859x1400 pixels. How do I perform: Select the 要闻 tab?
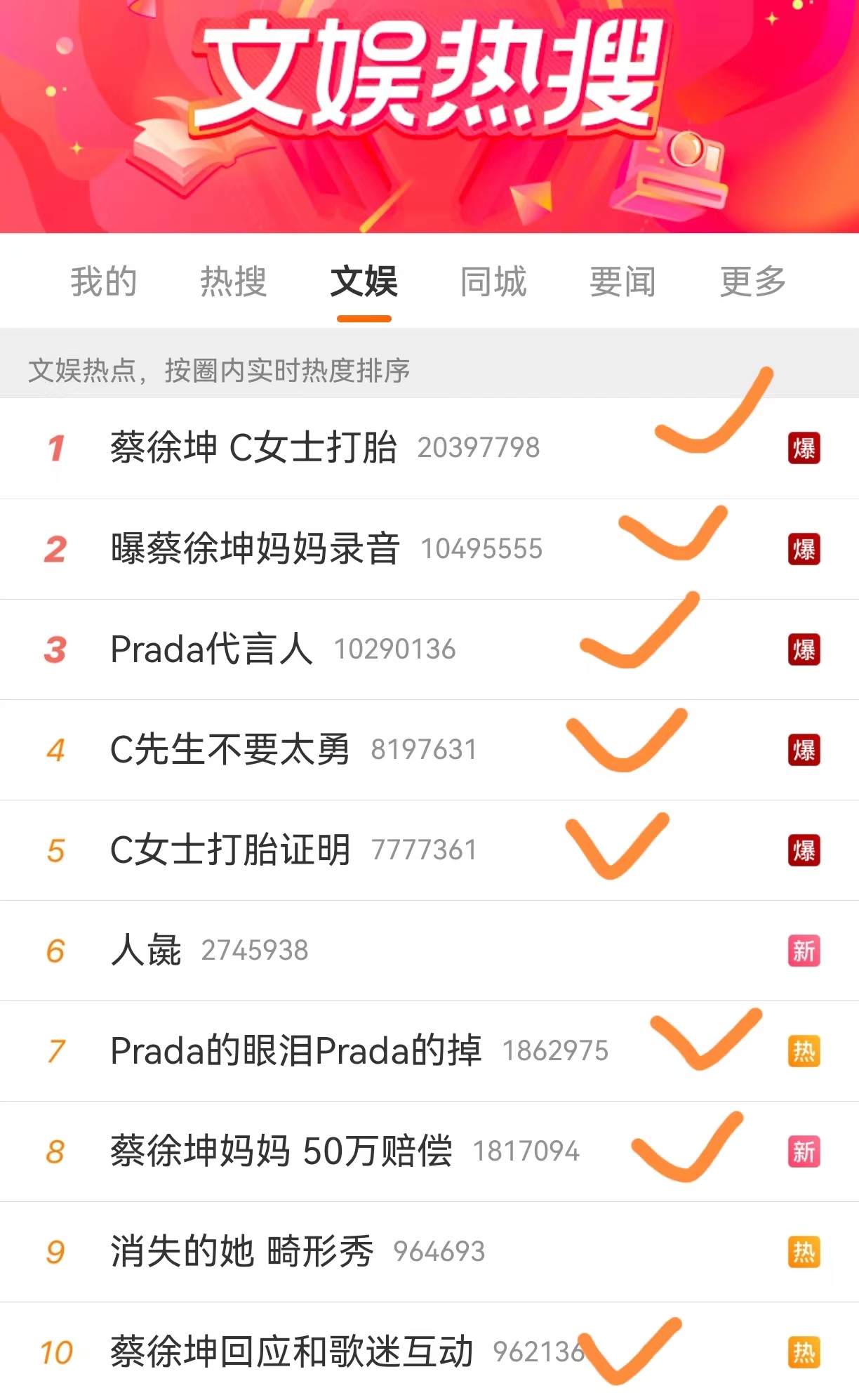tap(623, 281)
